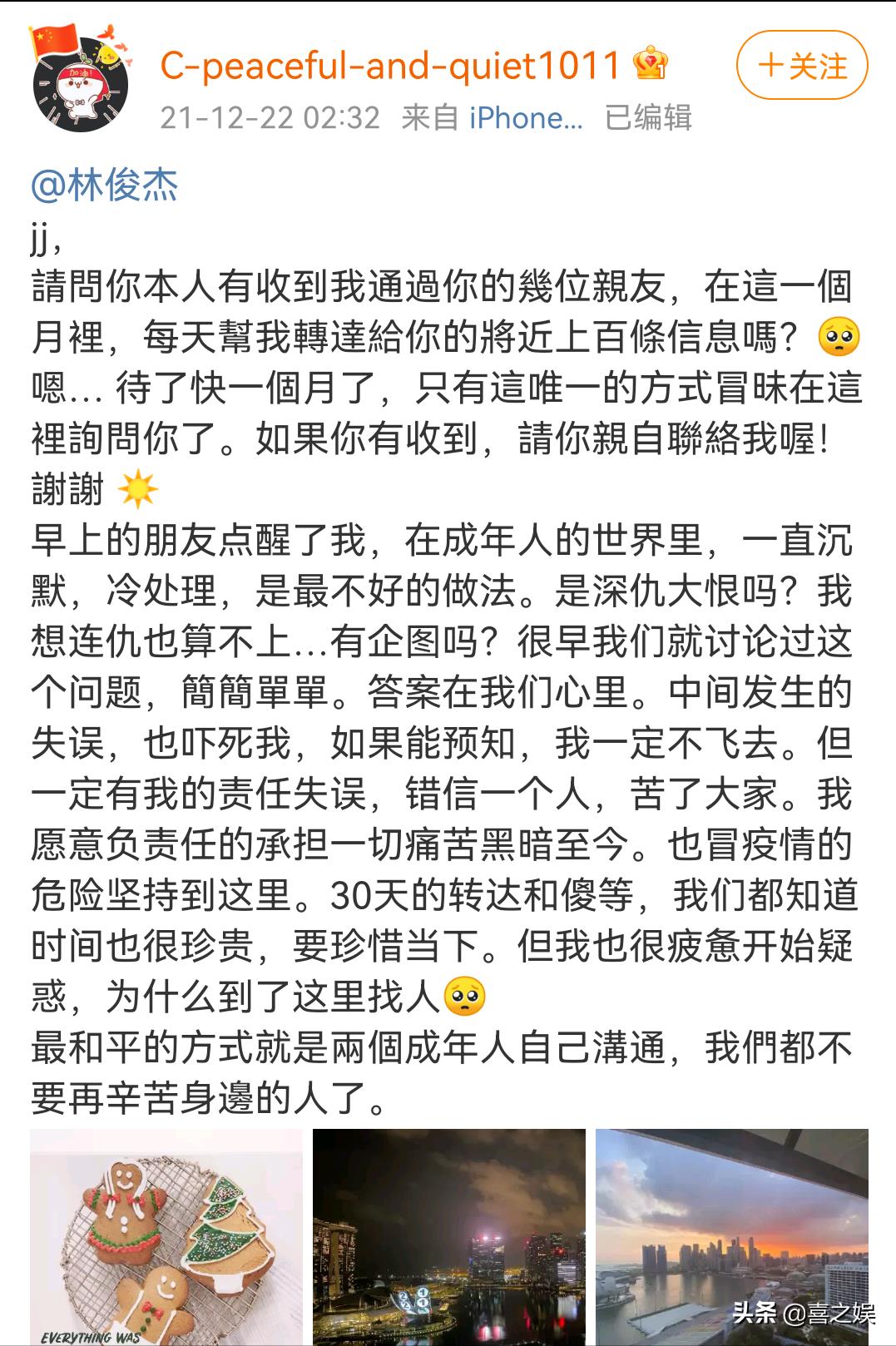Open the C-peaceful-and-quiet1011 username
Screen dimensions: 896x1346
coord(390,65)
